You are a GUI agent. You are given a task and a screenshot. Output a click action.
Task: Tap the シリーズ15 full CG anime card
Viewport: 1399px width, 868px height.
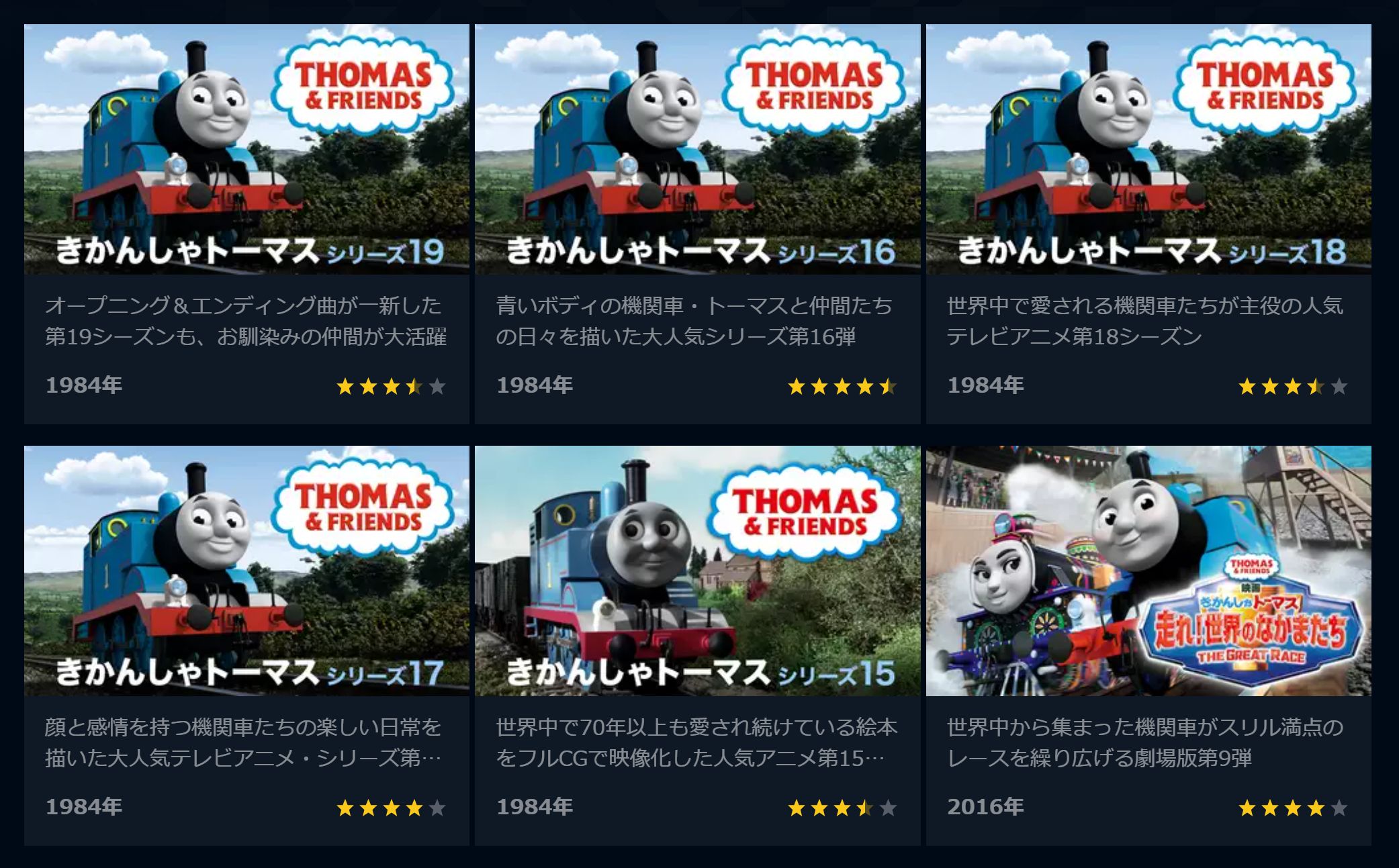click(697, 571)
